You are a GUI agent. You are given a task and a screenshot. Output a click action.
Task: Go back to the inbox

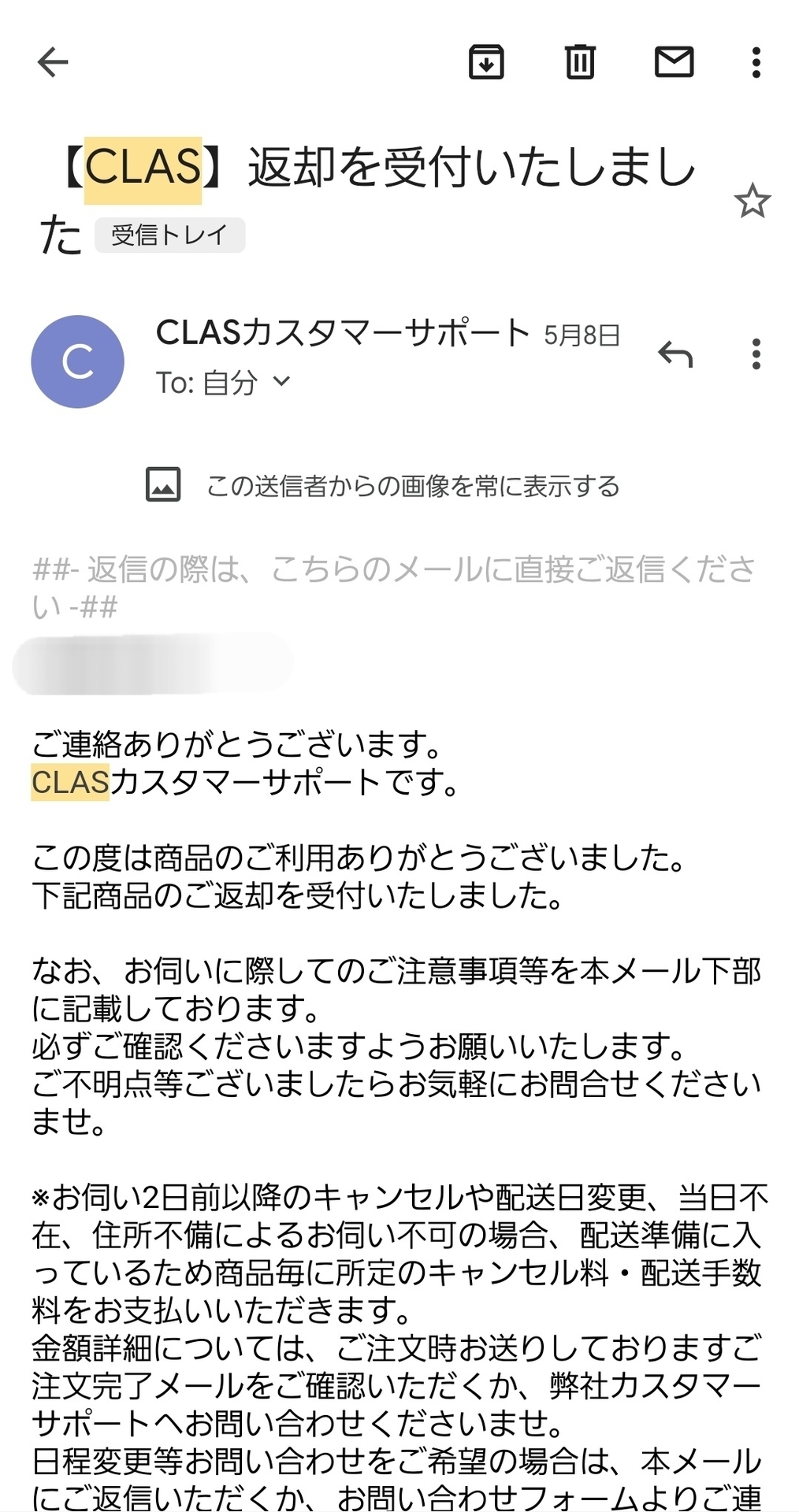(53, 62)
